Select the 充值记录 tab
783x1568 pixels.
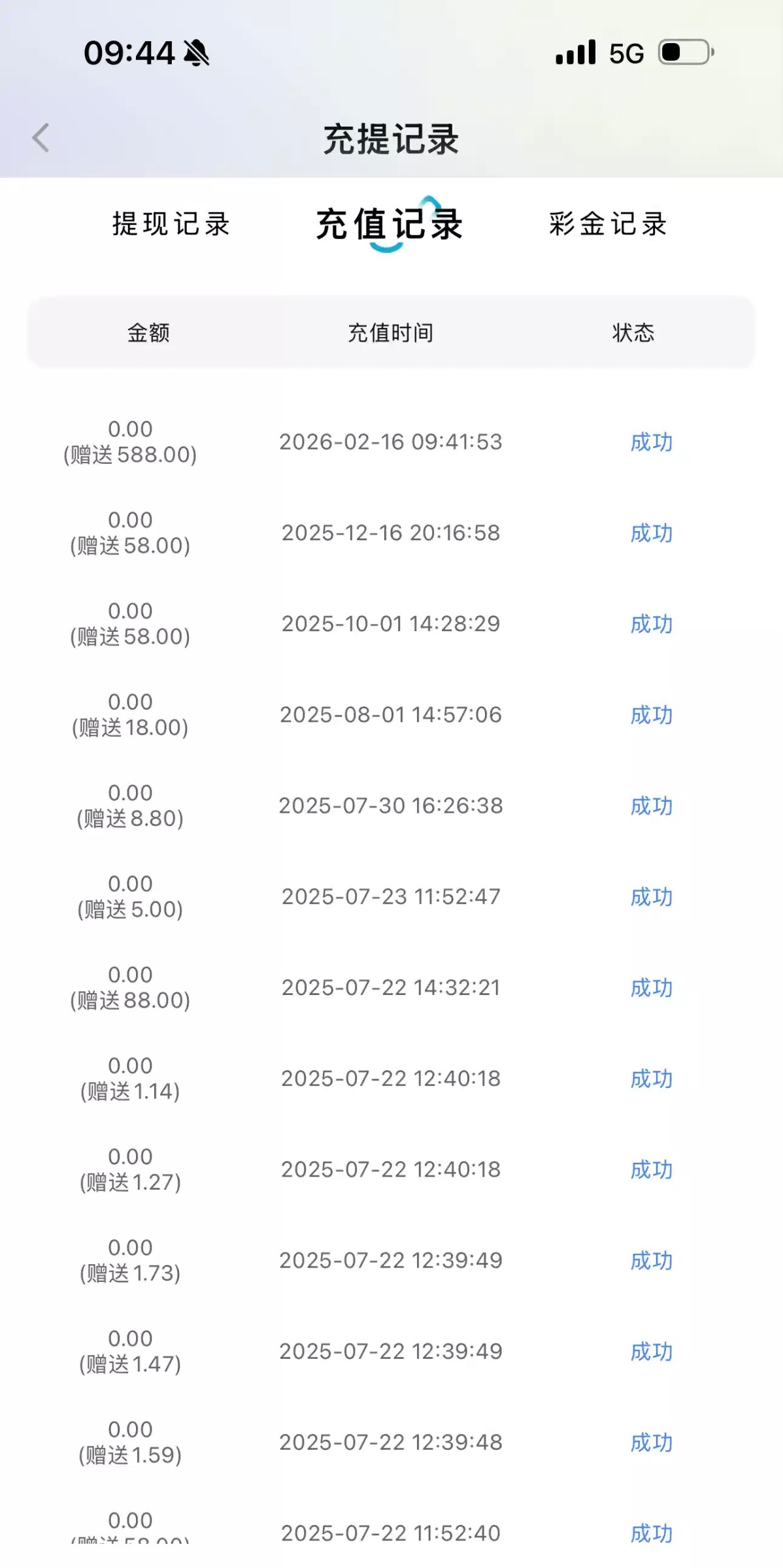[390, 224]
